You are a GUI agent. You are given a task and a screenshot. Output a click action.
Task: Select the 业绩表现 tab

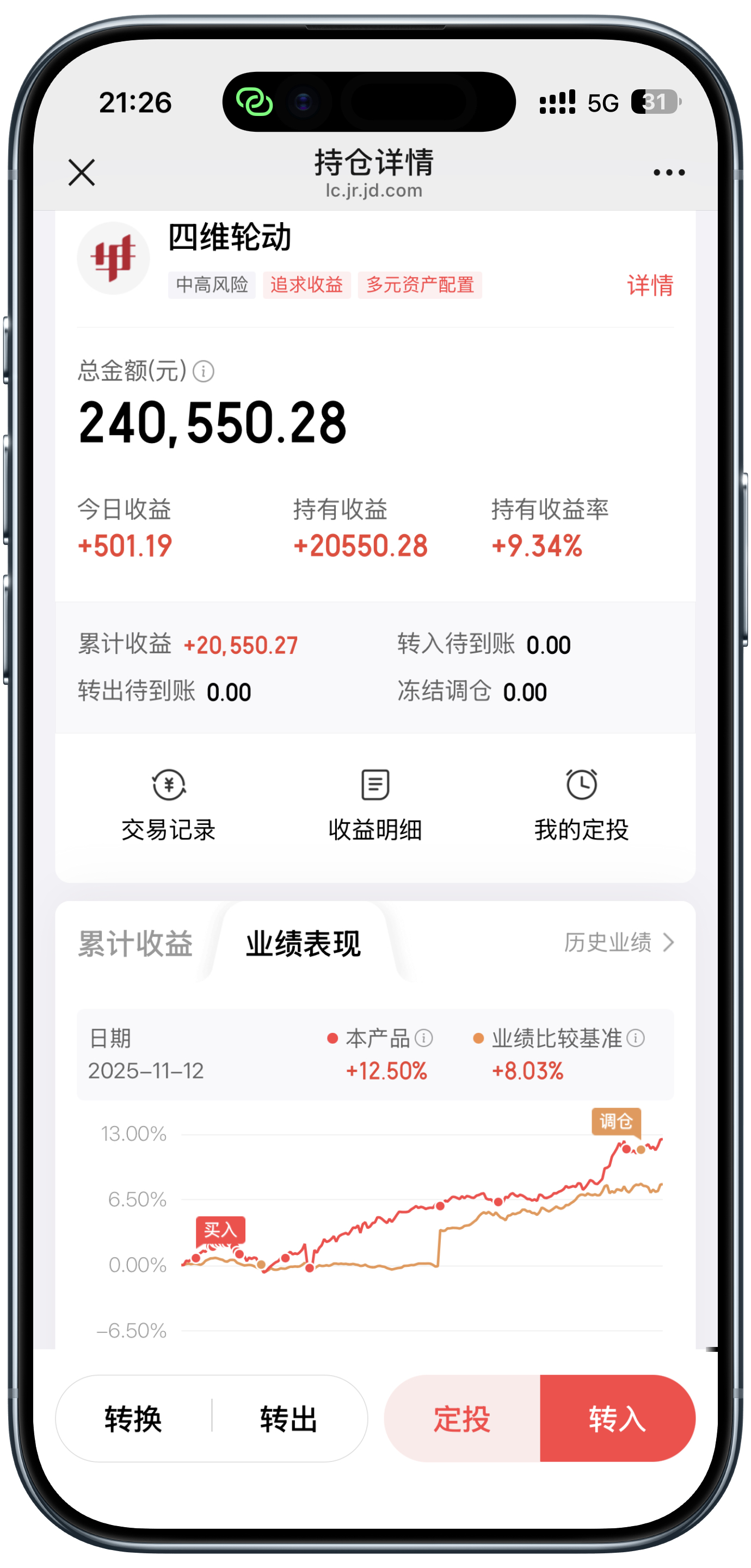pos(303,944)
